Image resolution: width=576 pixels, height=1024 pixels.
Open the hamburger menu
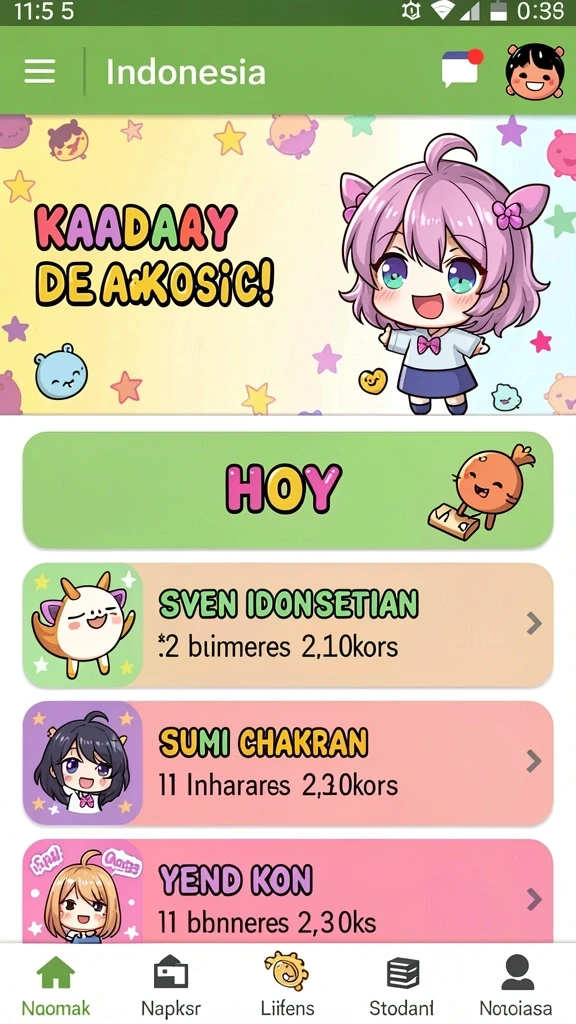40,71
